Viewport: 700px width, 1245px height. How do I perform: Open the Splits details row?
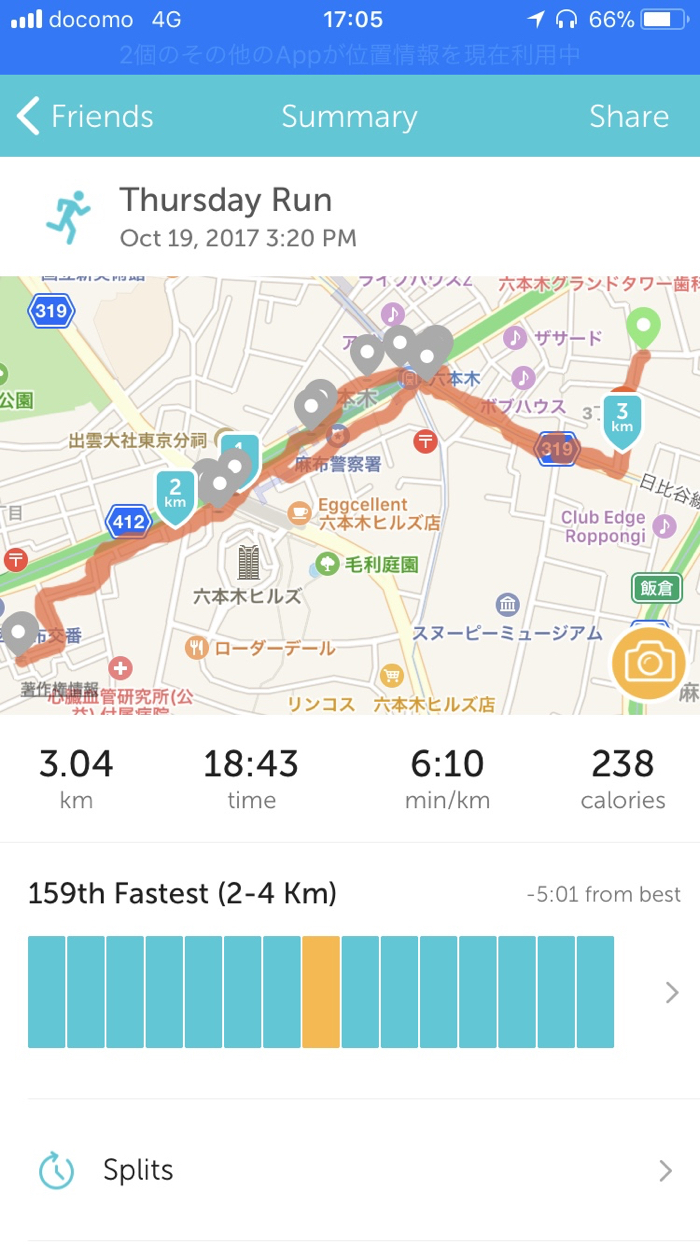click(x=350, y=1170)
